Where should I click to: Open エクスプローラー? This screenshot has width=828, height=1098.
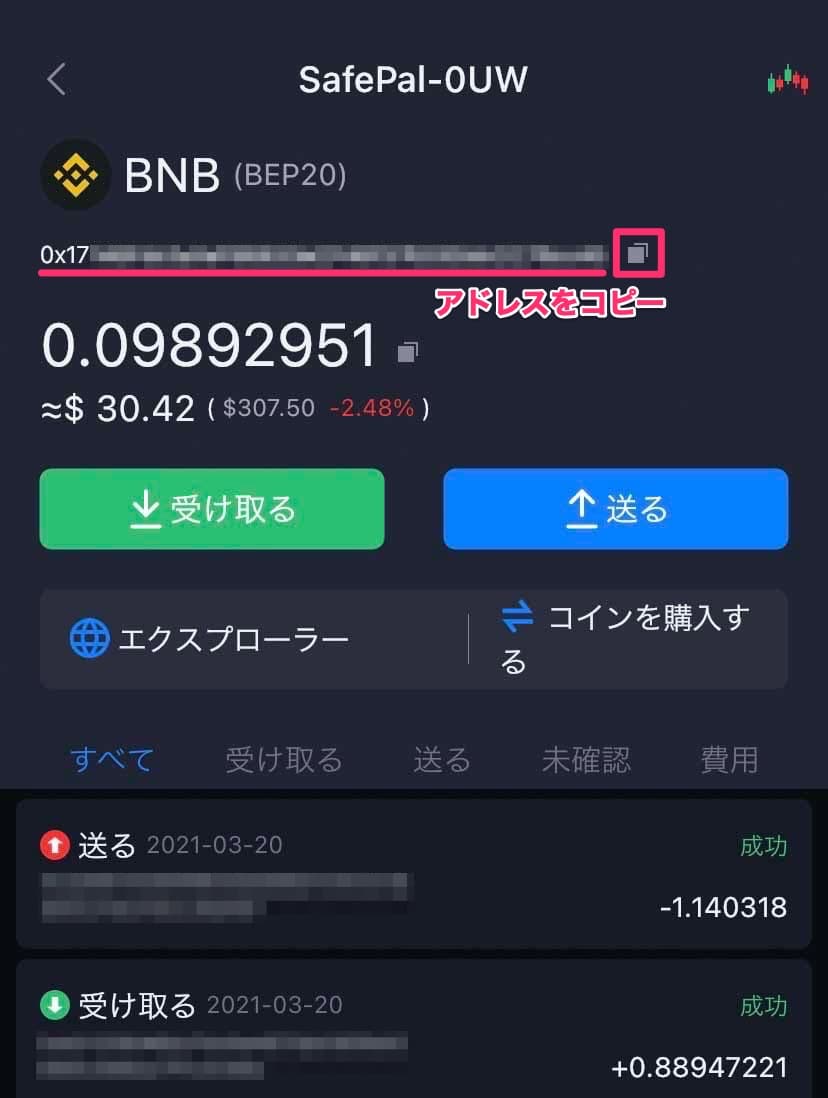[x=210, y=639]
